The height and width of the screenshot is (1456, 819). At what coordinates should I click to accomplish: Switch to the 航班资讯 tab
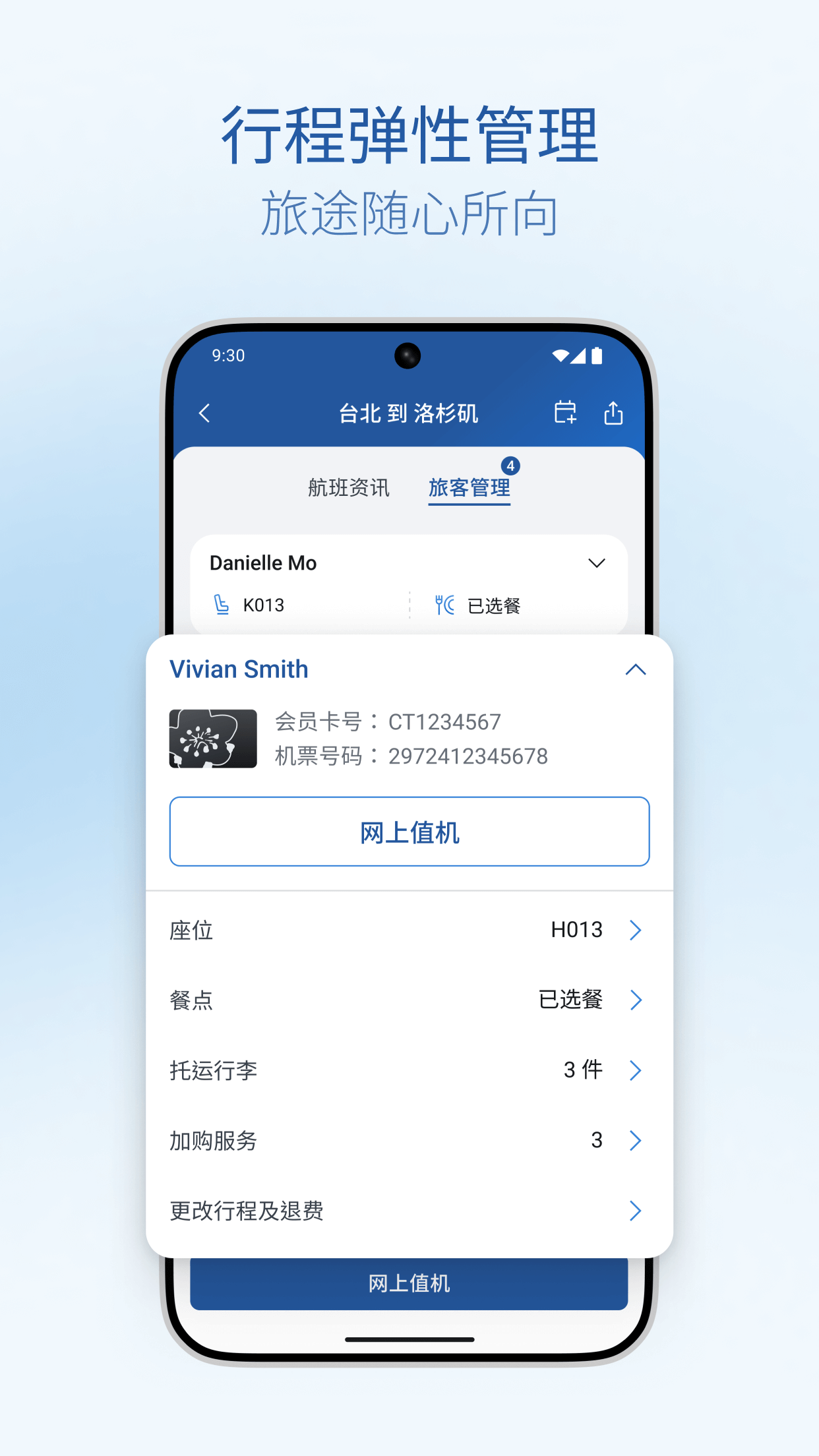[x=348, y=487]
